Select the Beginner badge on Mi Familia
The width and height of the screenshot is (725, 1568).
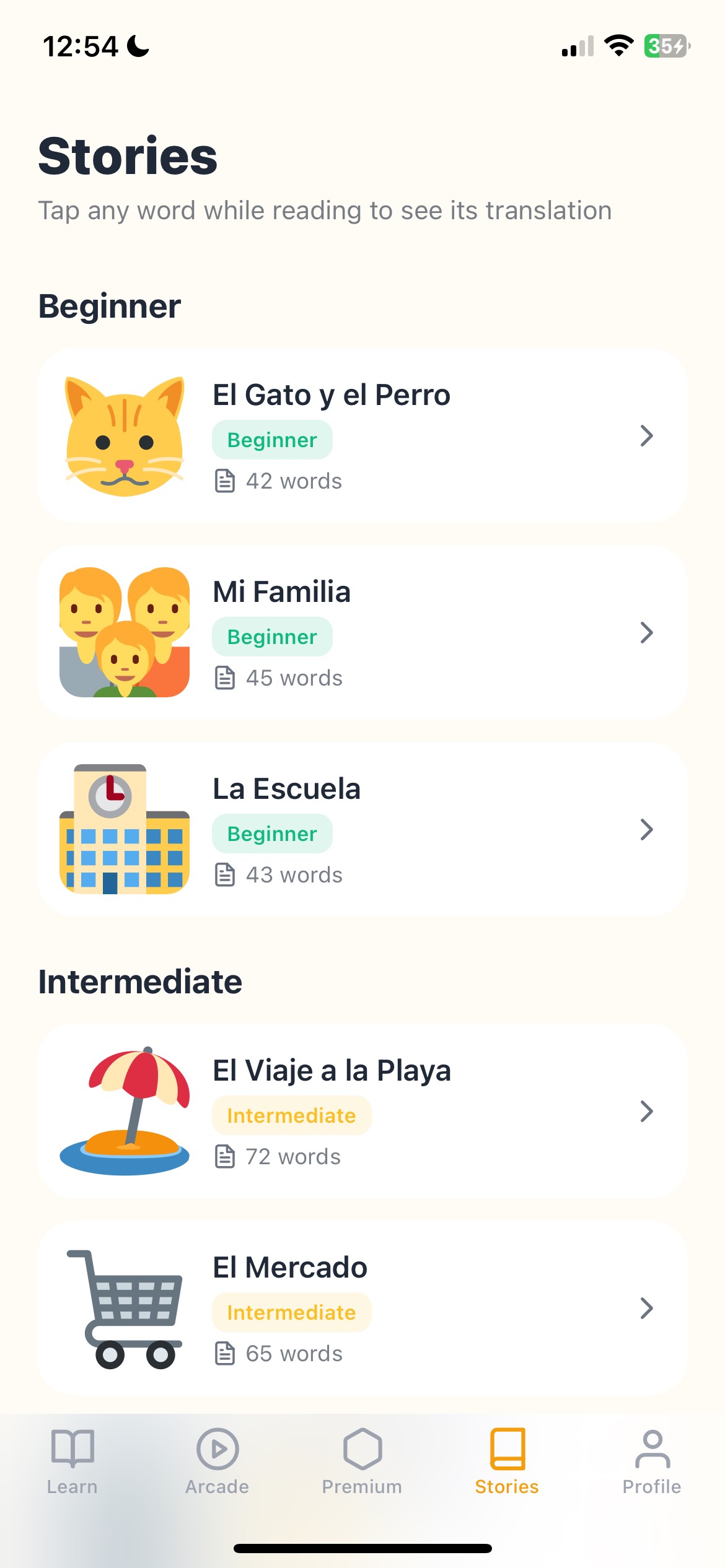(x=272, y=636)
